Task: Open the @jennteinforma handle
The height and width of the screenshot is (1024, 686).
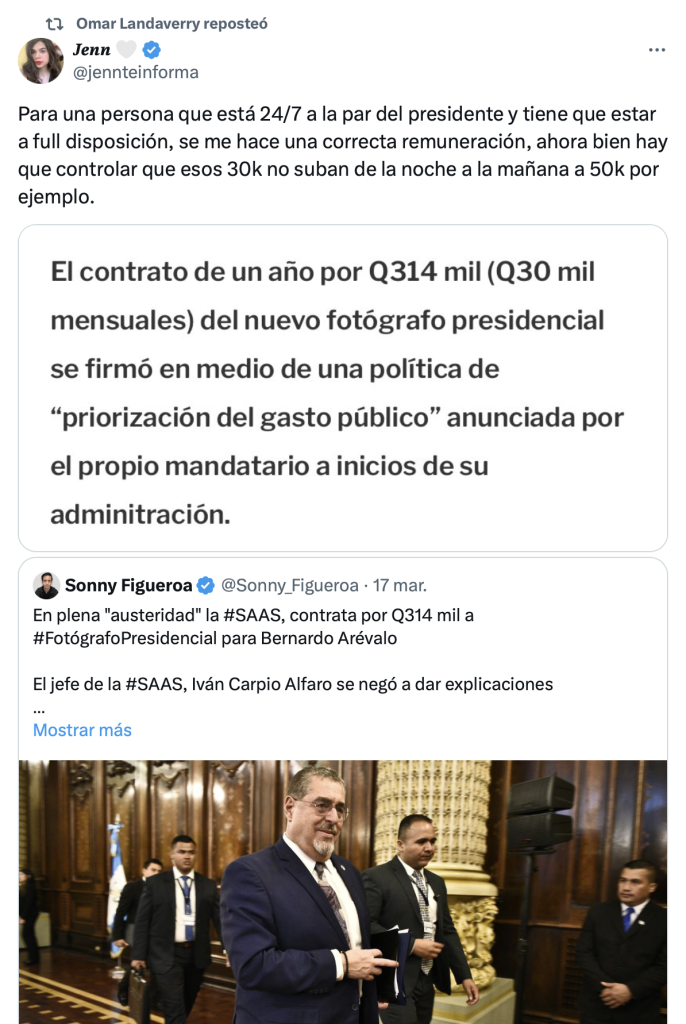Action: coord(135,72)
